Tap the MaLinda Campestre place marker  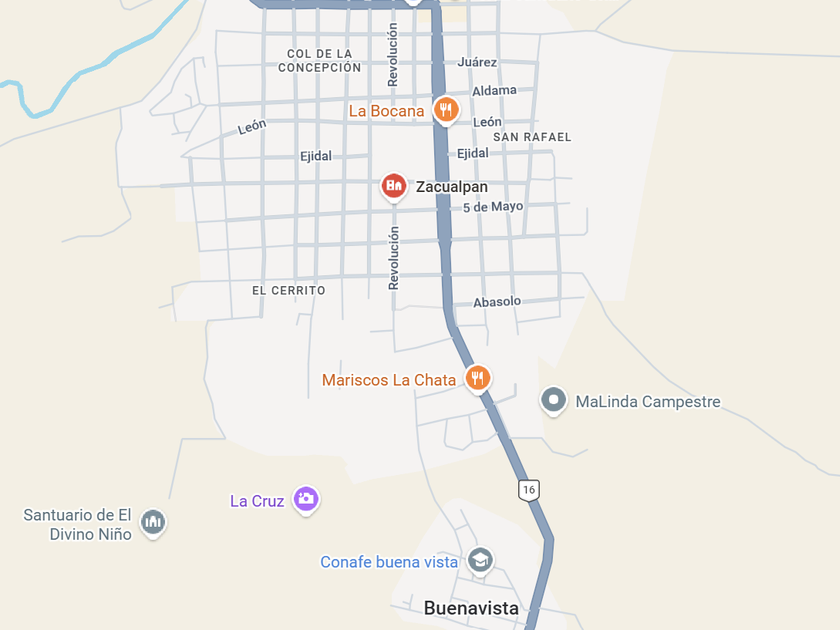click(x=553, y=401)
